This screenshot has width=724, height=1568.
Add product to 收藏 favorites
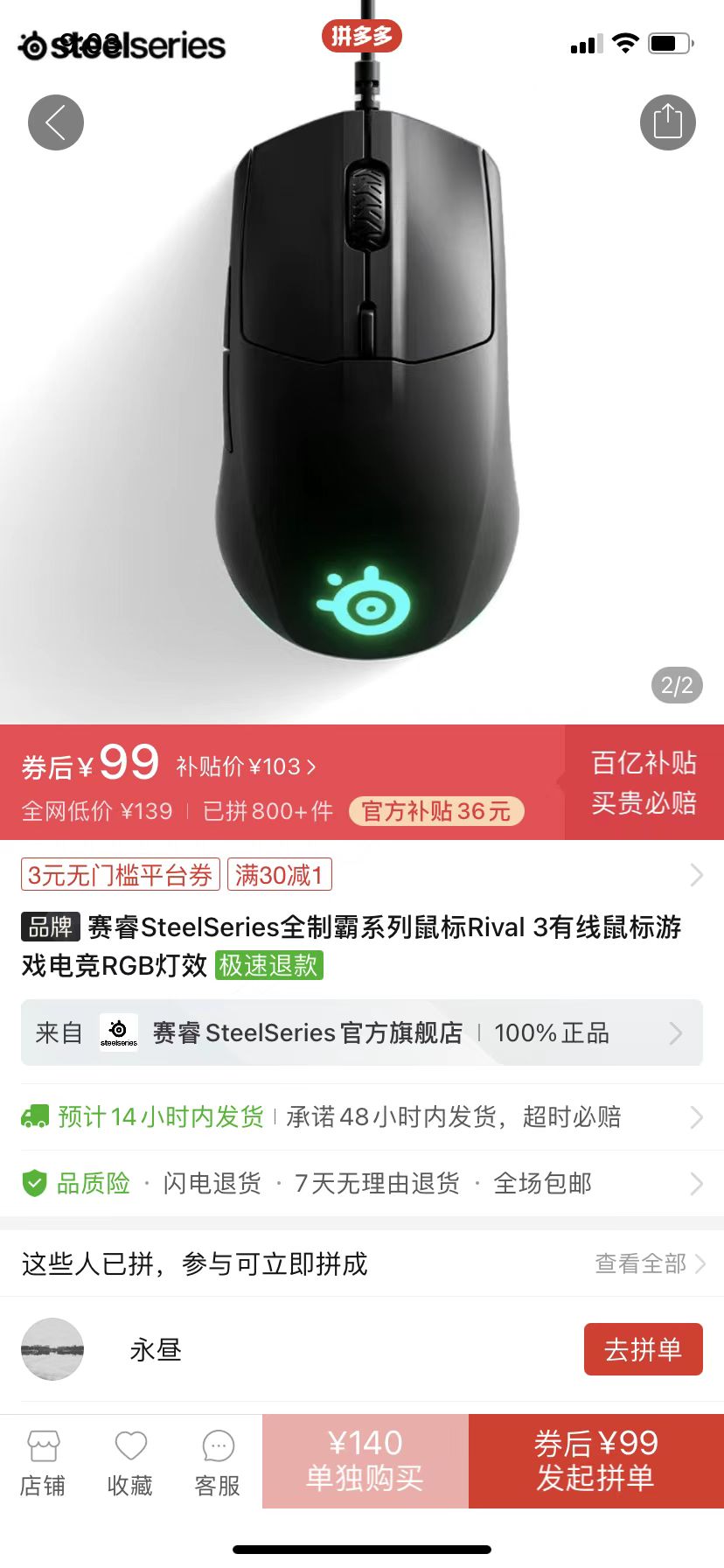point(130,1463)
